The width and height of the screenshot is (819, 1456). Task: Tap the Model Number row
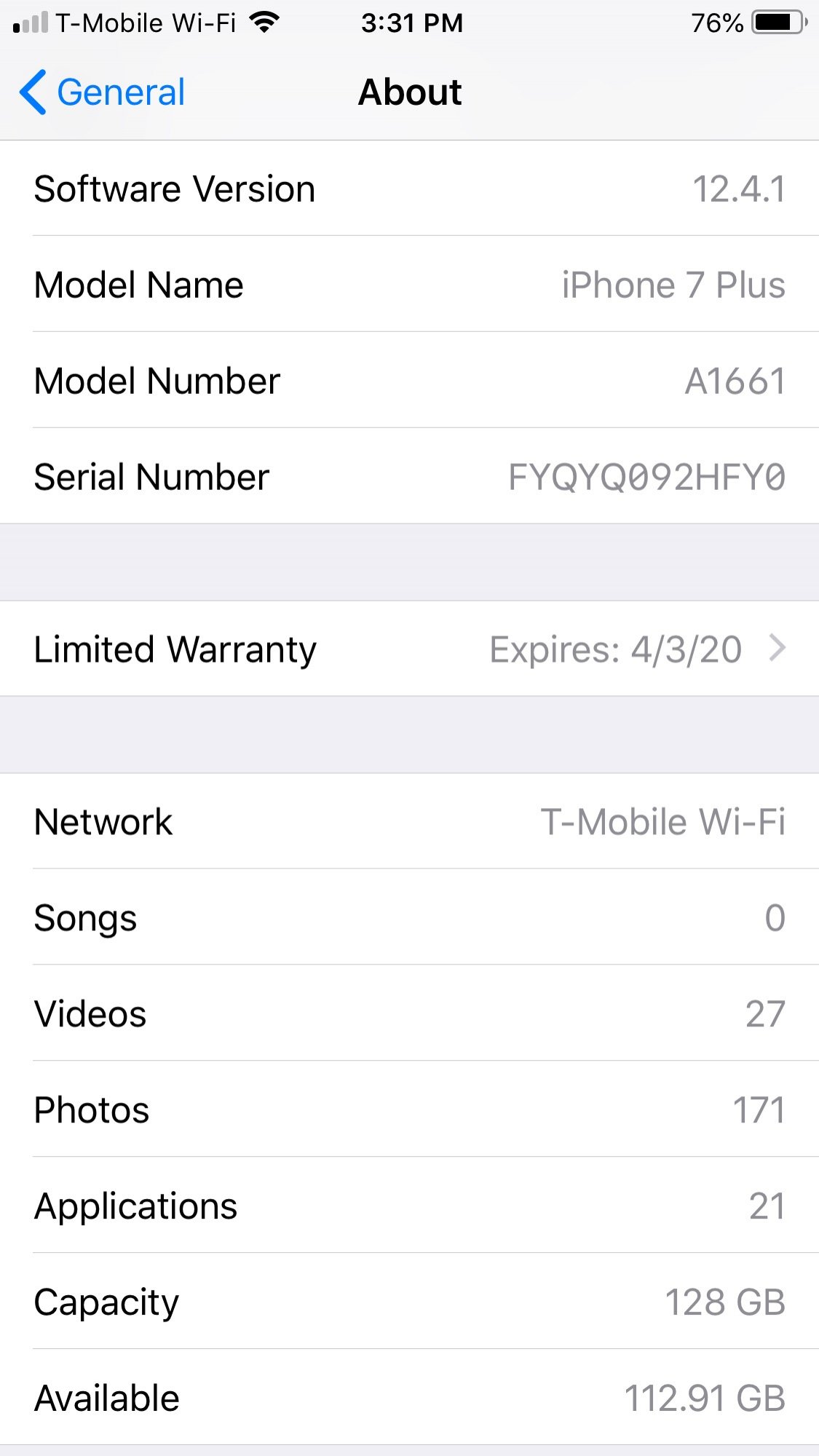click(409, 380)
